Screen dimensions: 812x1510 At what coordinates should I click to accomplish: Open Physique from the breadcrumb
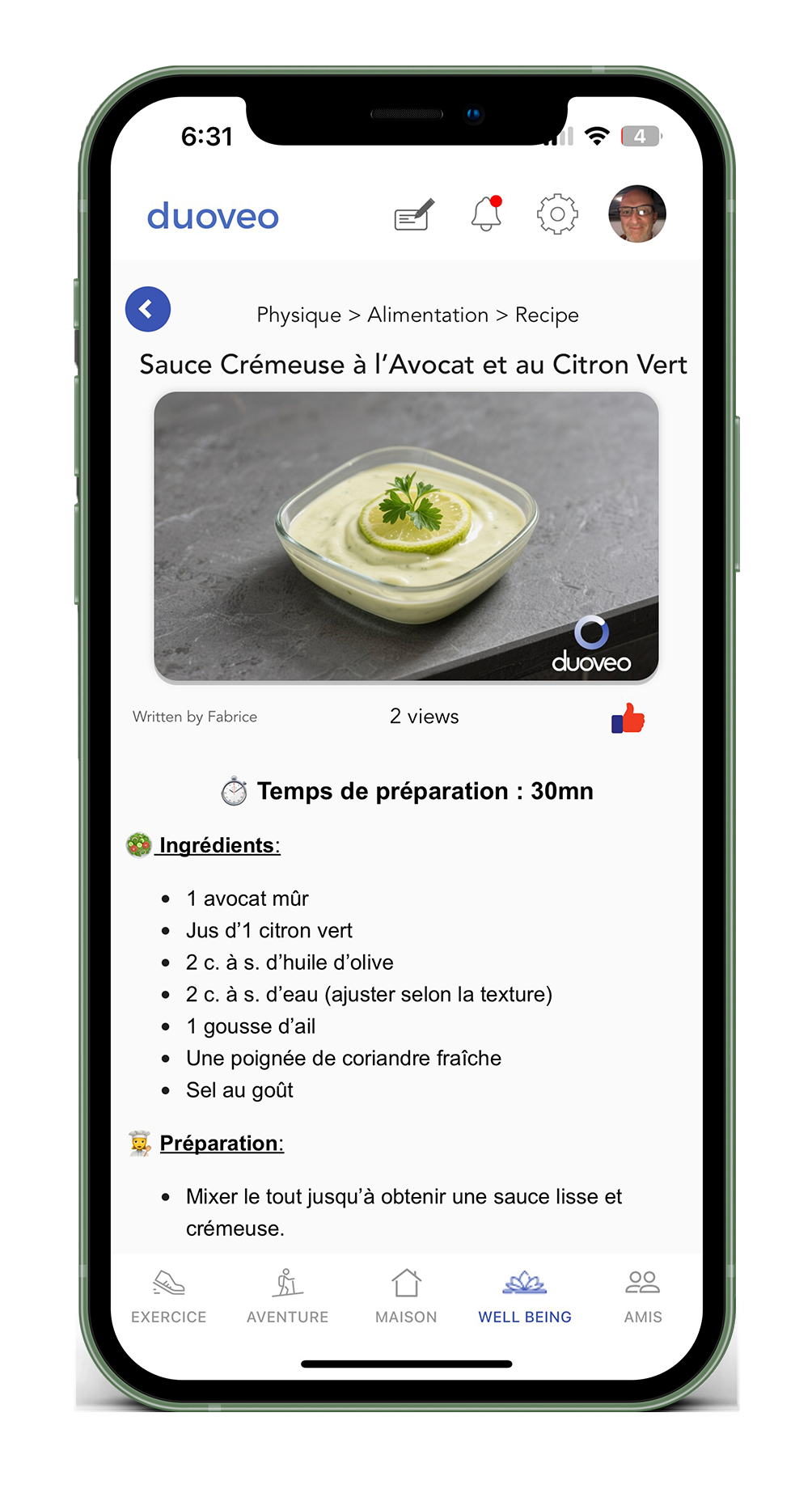(x=298, y=315)
